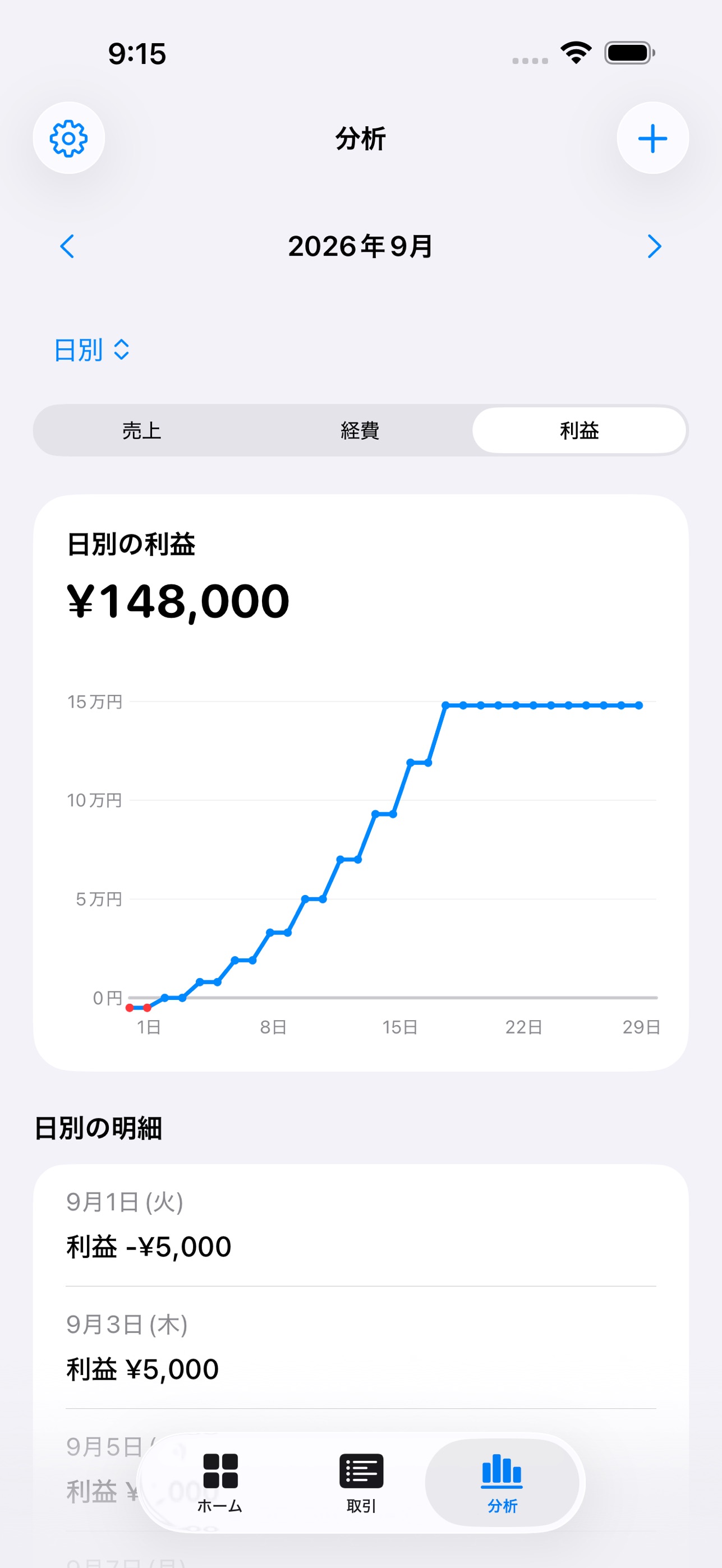This screenshot has width=722, height=1568.
Task: Switch to the 経費 segment
Action: pyautogui.click(x=360, y=430)
